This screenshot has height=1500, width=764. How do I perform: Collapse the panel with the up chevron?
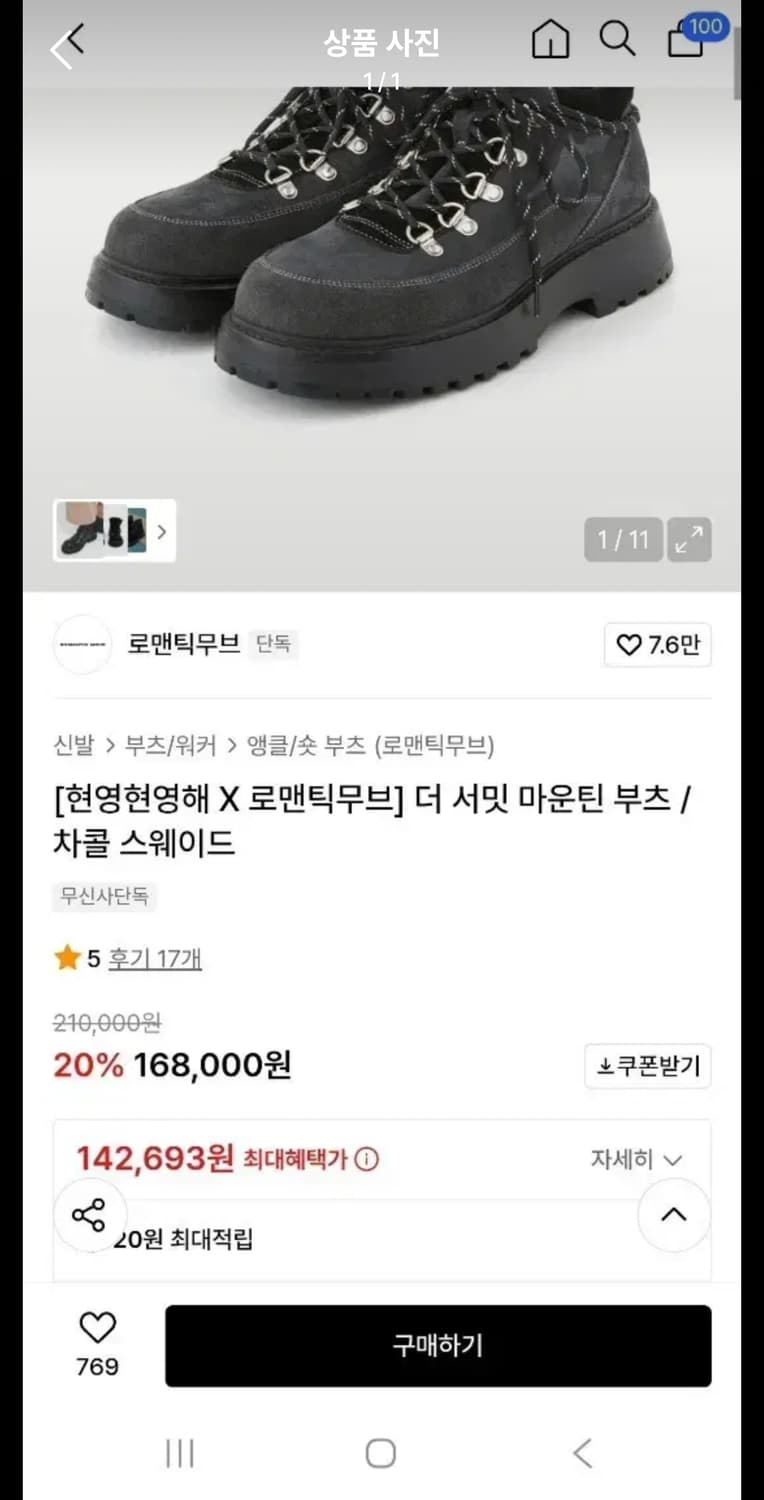tap(673, 1216)
